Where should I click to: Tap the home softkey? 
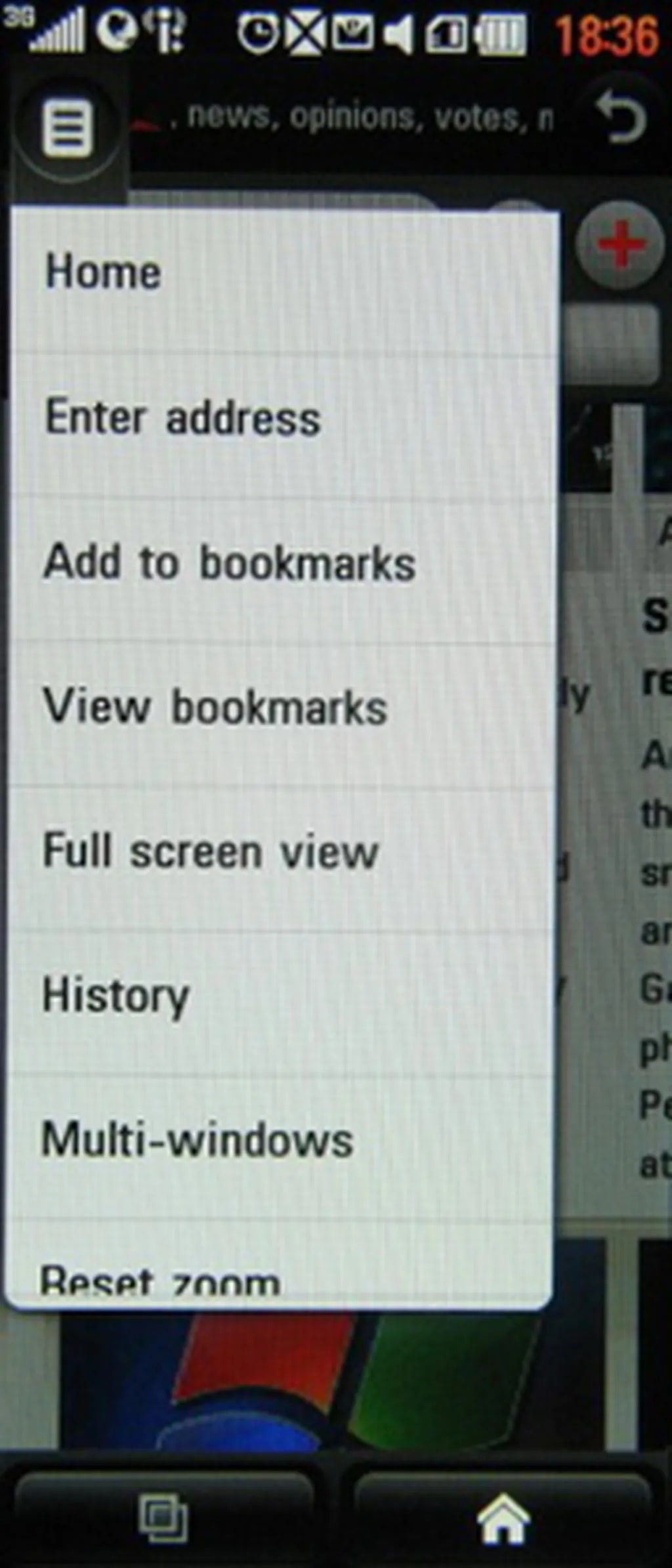pyautogui.click(x=503, y=1517)
